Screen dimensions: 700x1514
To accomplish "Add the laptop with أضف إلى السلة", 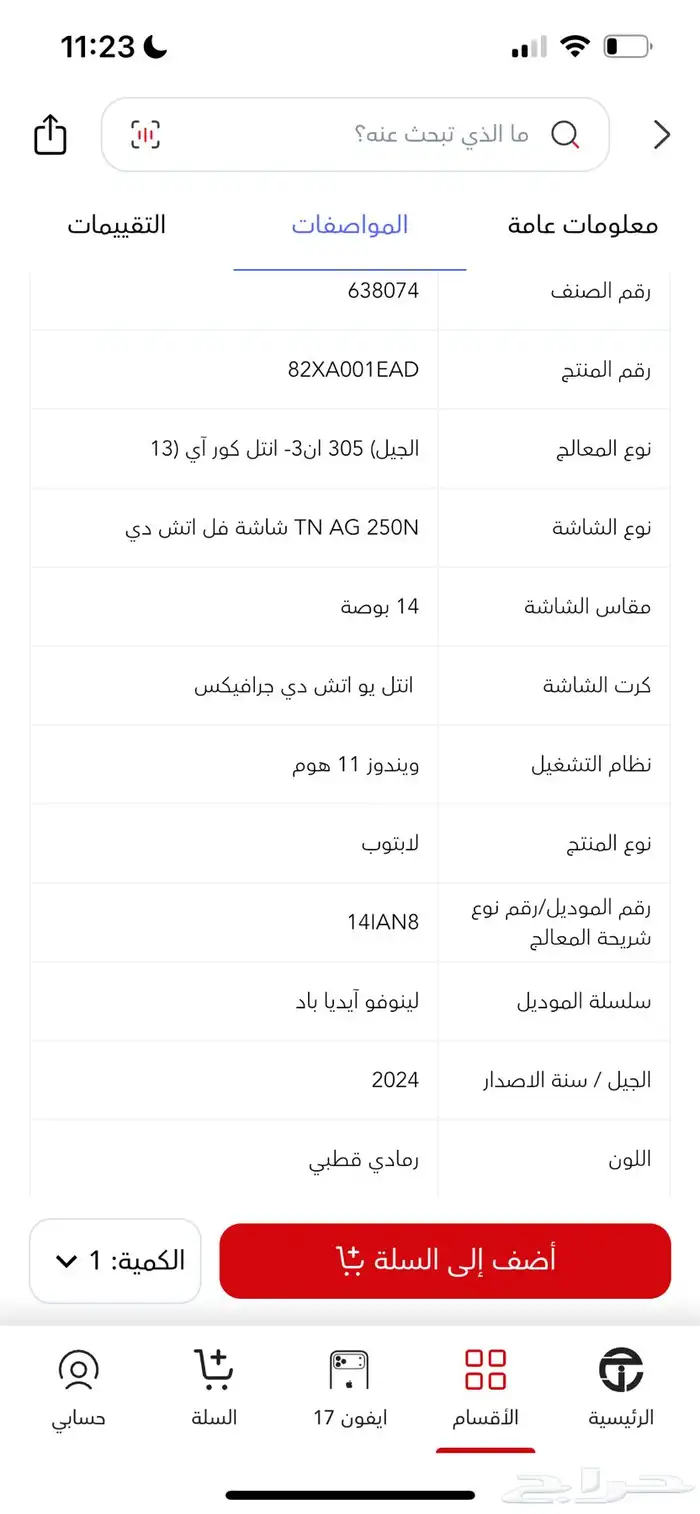I will [445, 1260].
